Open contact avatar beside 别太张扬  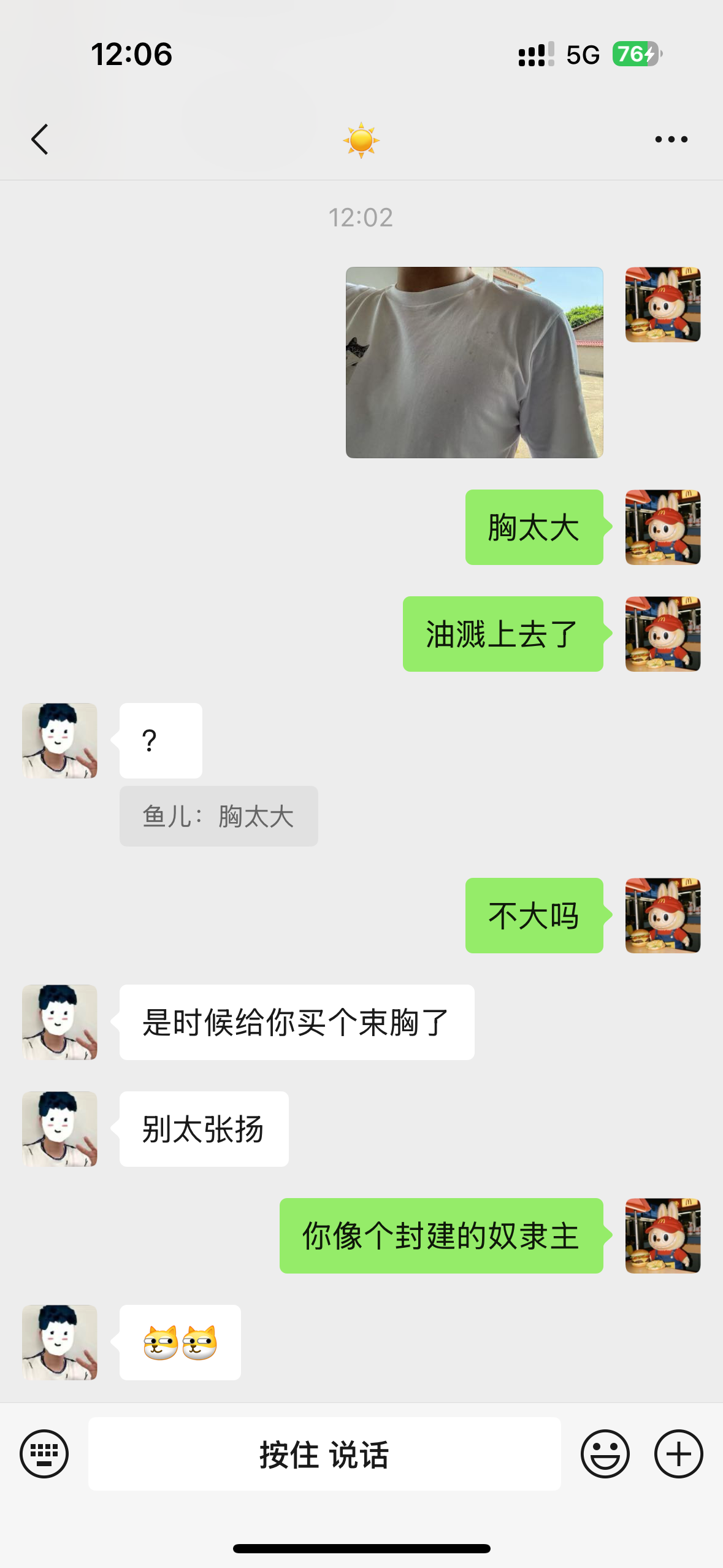click(x=59, y=1129)
